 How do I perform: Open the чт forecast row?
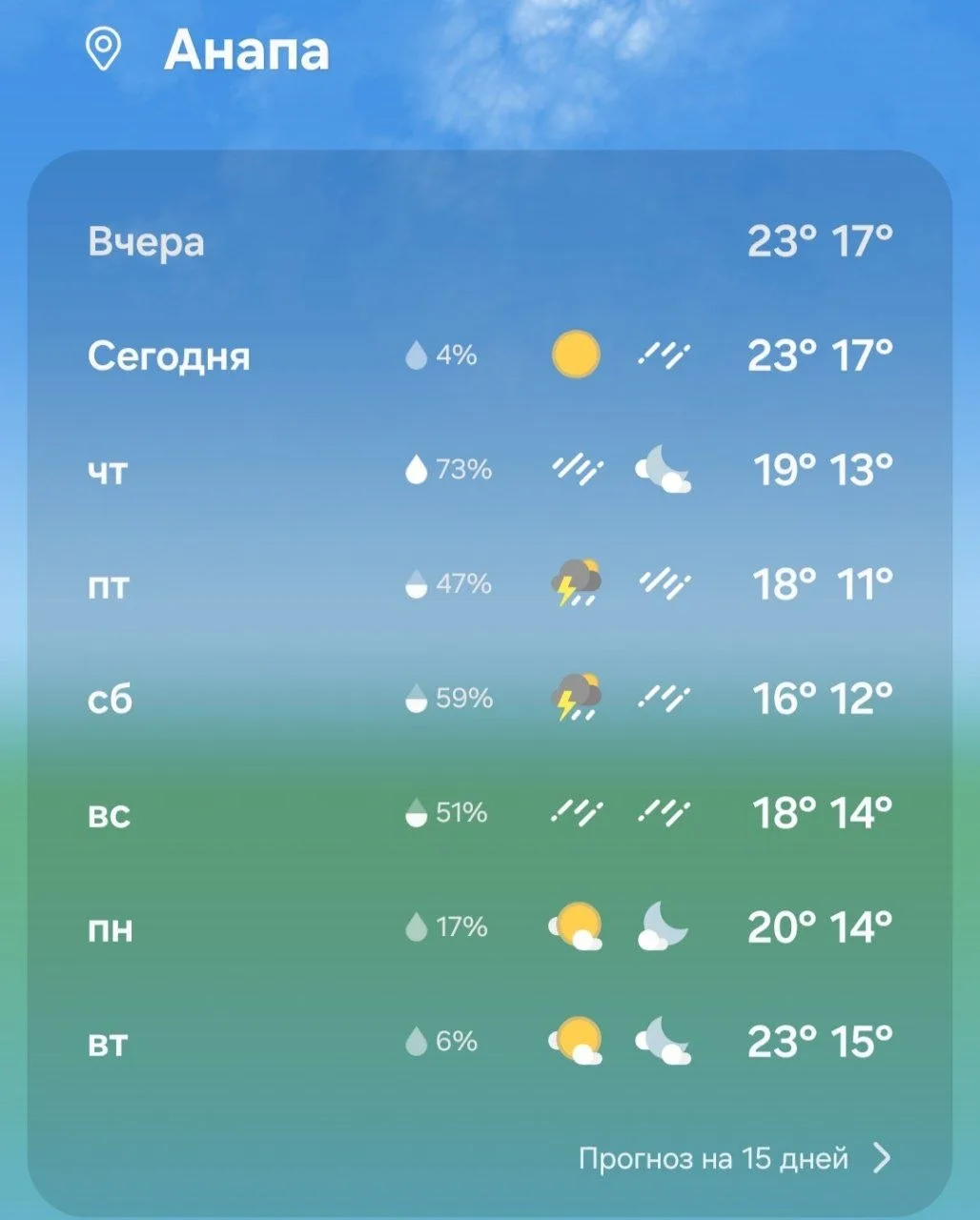pos(490,470)
